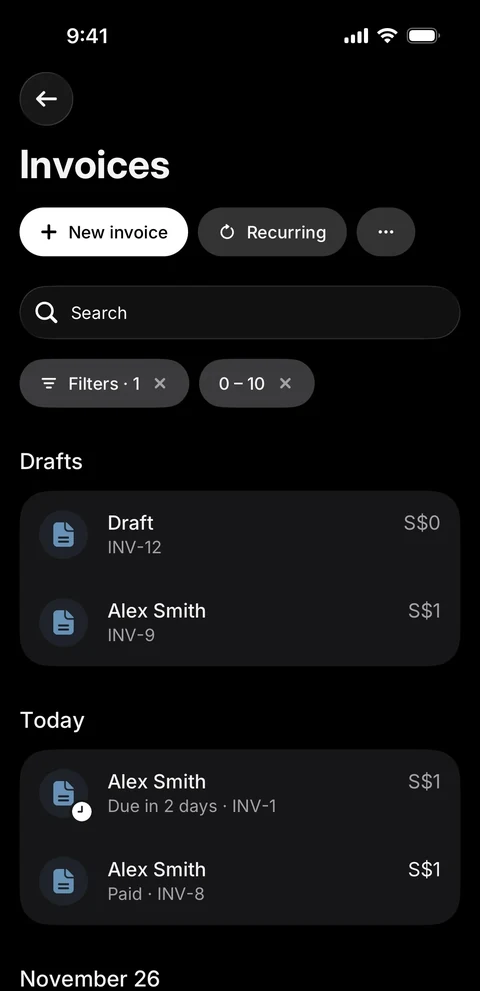
Task: Open Alex Smith invoice INV-1 due in 2 days
Action: coord(240,793)
